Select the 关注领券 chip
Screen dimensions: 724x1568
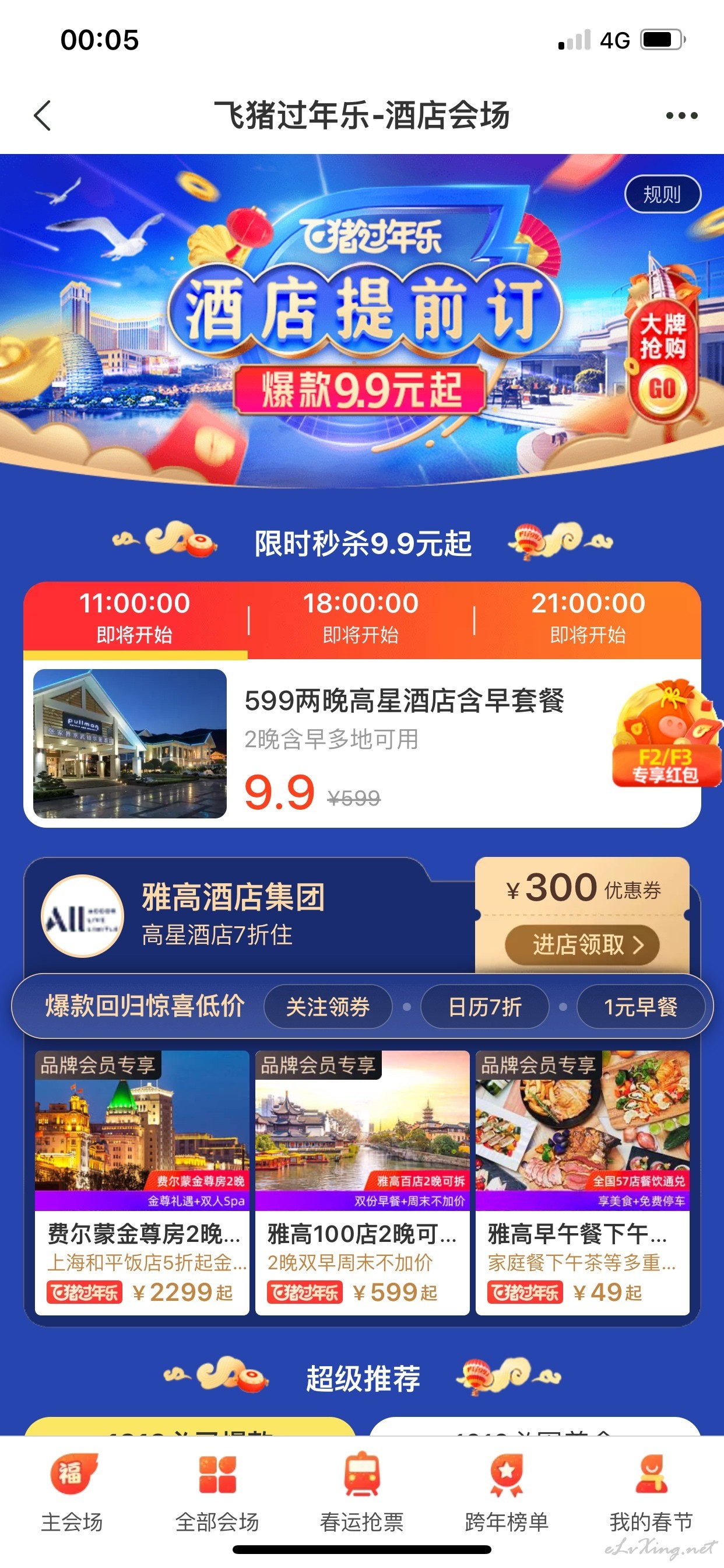[328, 1006]
